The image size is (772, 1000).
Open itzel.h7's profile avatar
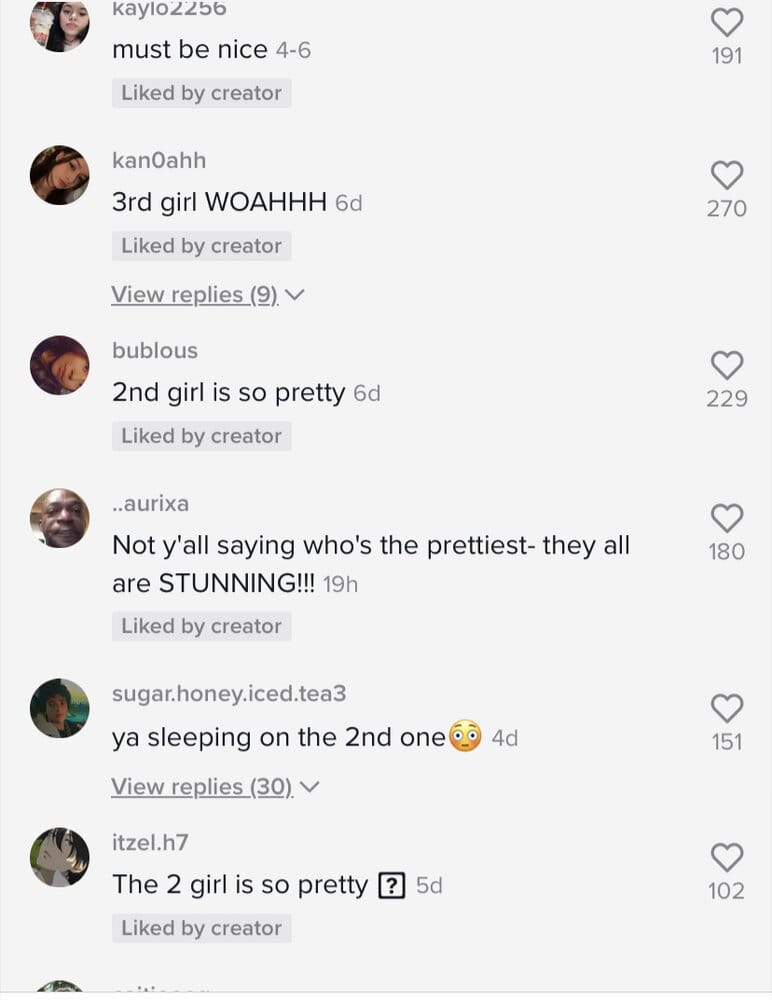tap(60, 857)
